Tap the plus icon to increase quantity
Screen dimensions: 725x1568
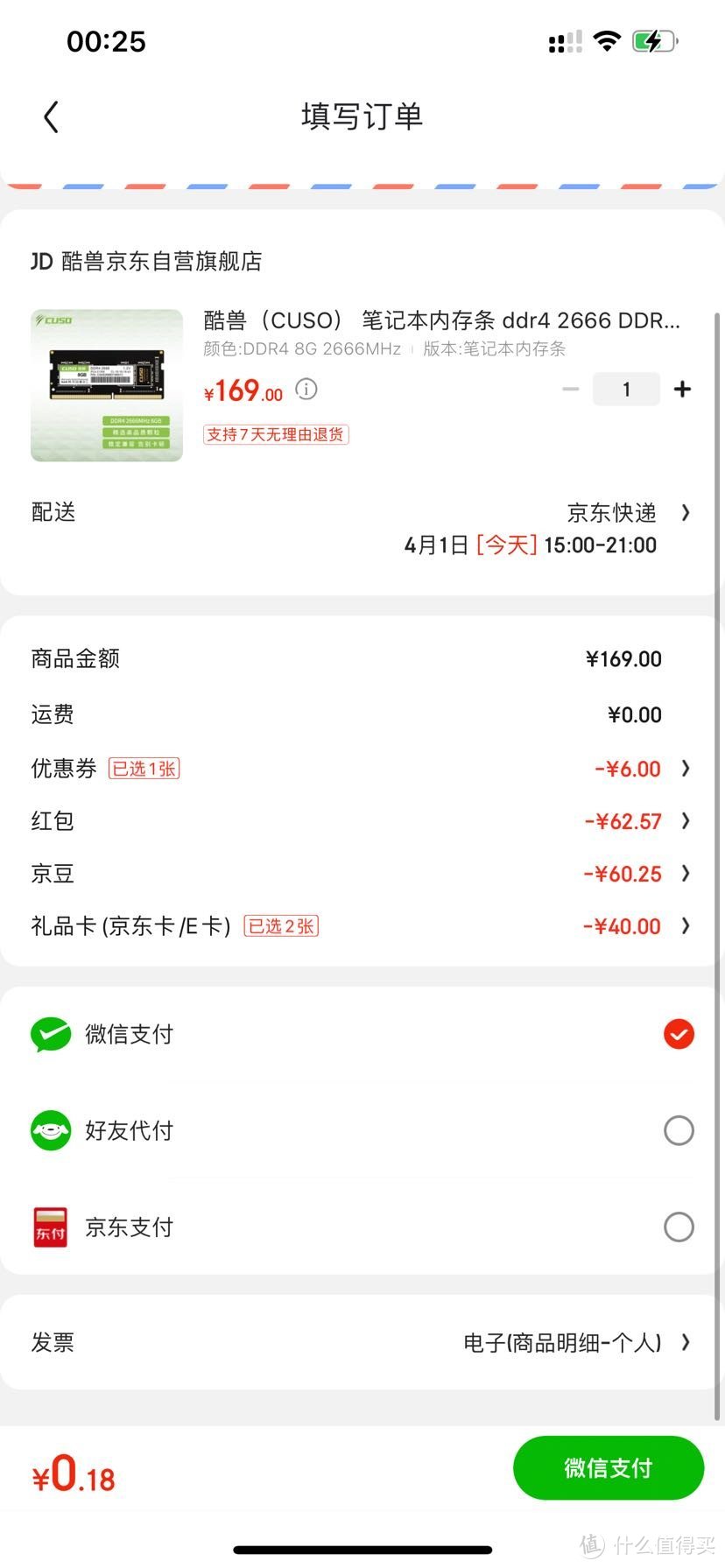point(682,389)
